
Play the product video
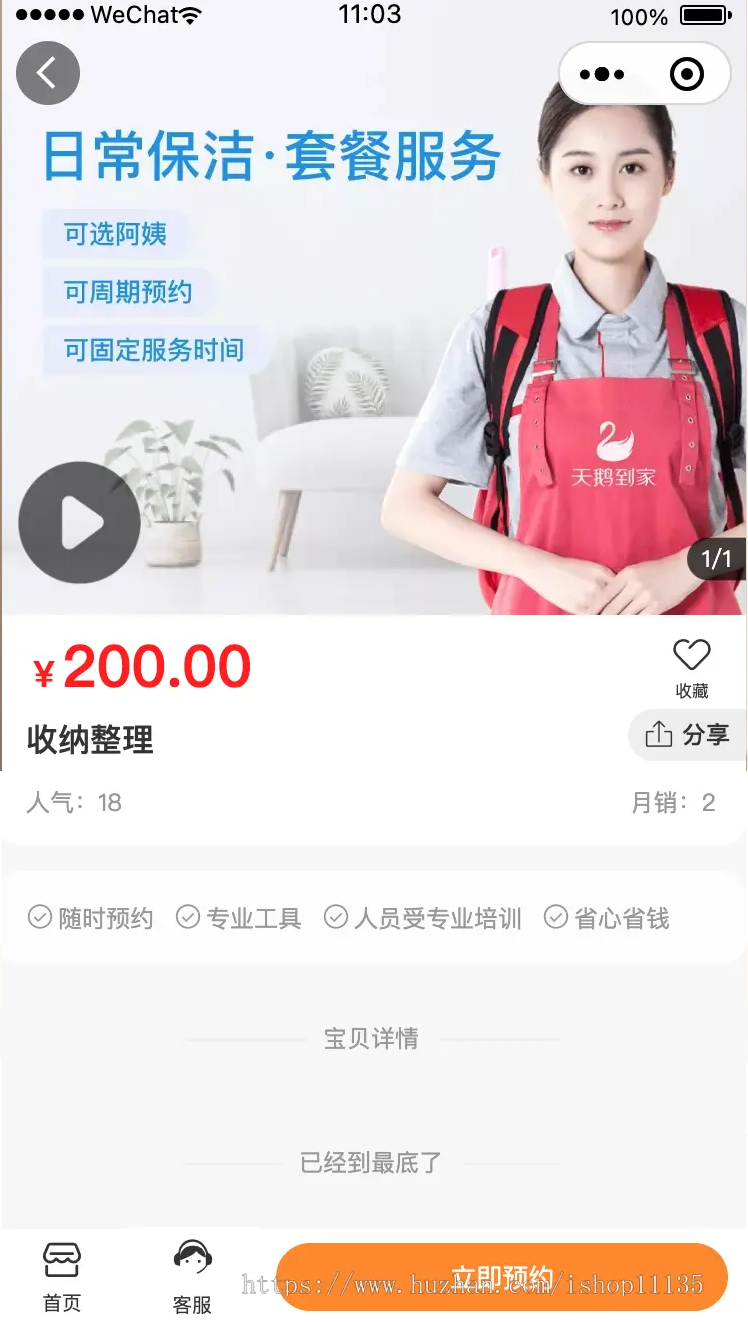(x=79, y=522)
